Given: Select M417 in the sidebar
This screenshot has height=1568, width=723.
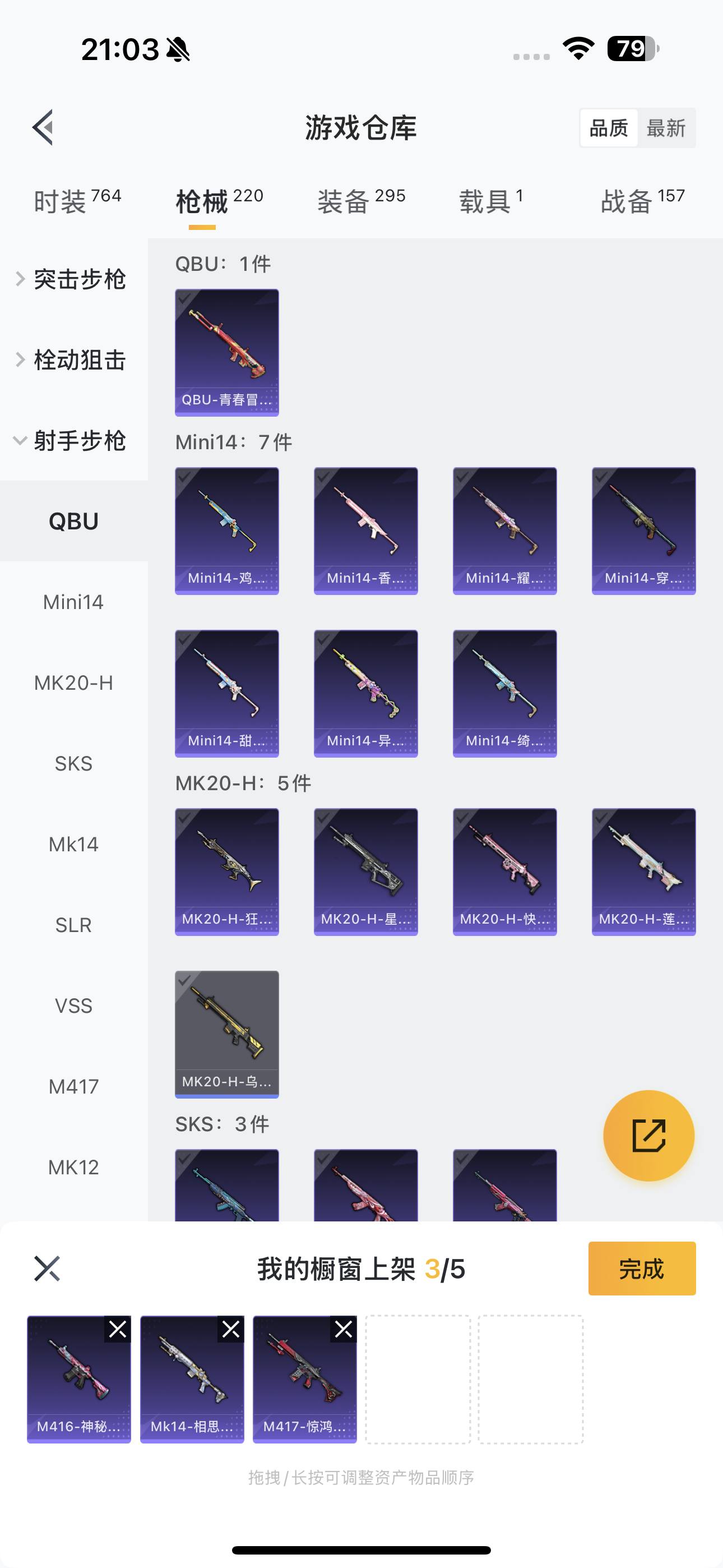Looking at the screenshot, I should [73, 1086].
